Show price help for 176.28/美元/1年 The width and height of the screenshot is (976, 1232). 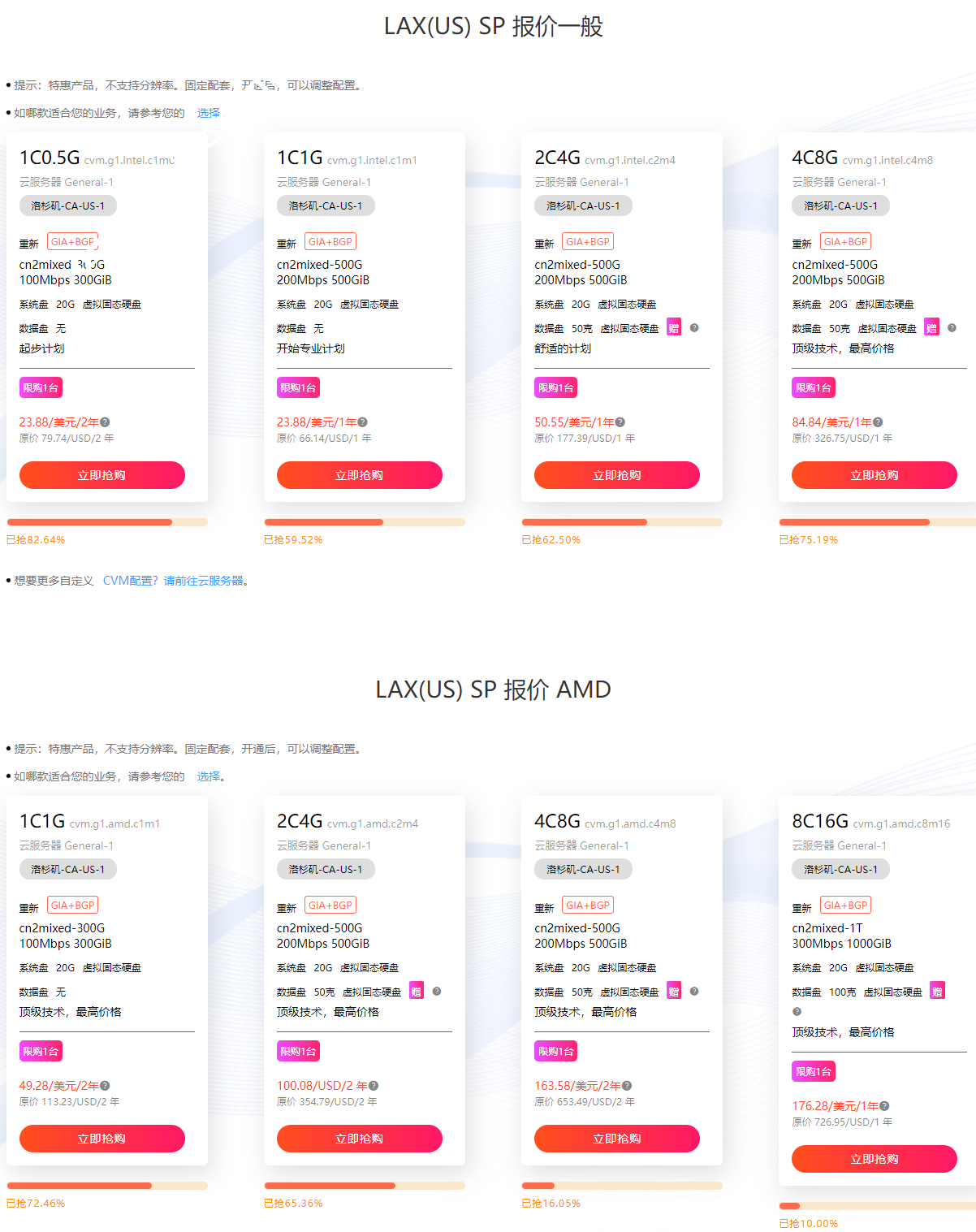click(x=884, y=1106)
